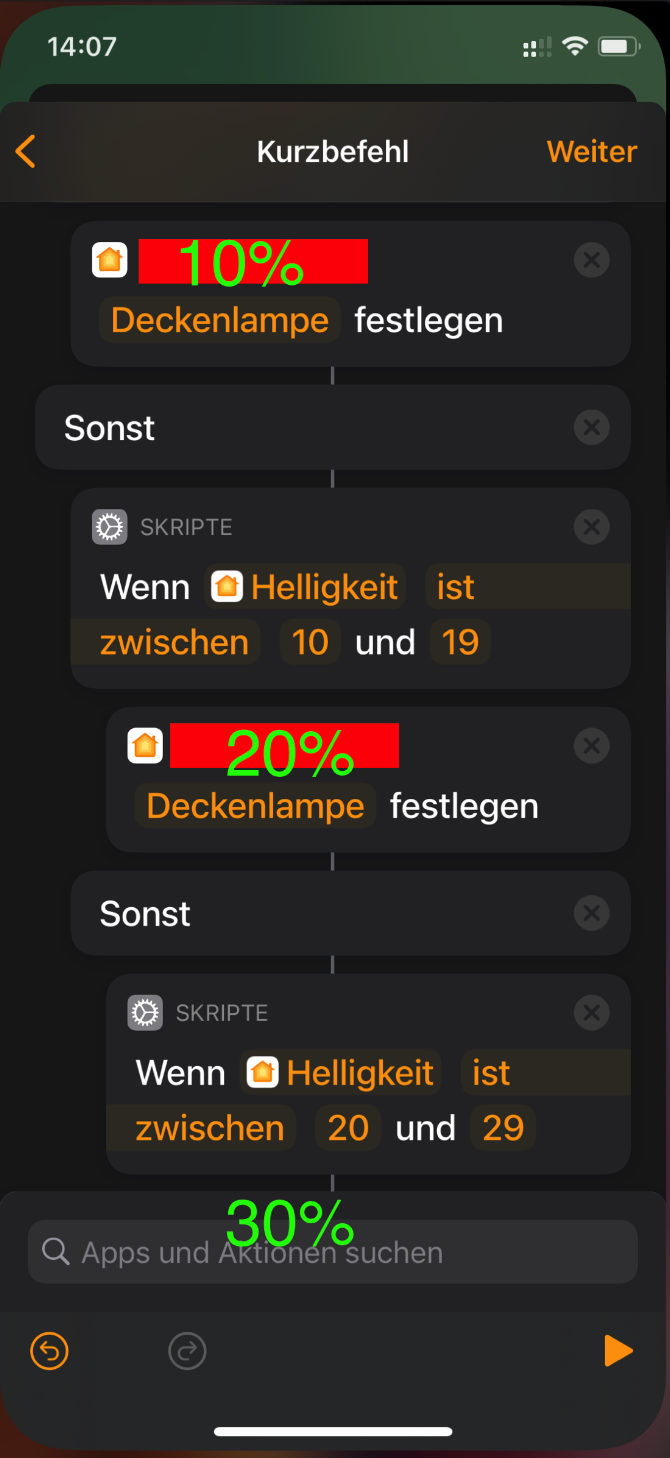Remove the Wenn Helligkeit 10 und 19 action
Image resolution: width=670 pixels, height=1458 pixels.
point(591,526)
